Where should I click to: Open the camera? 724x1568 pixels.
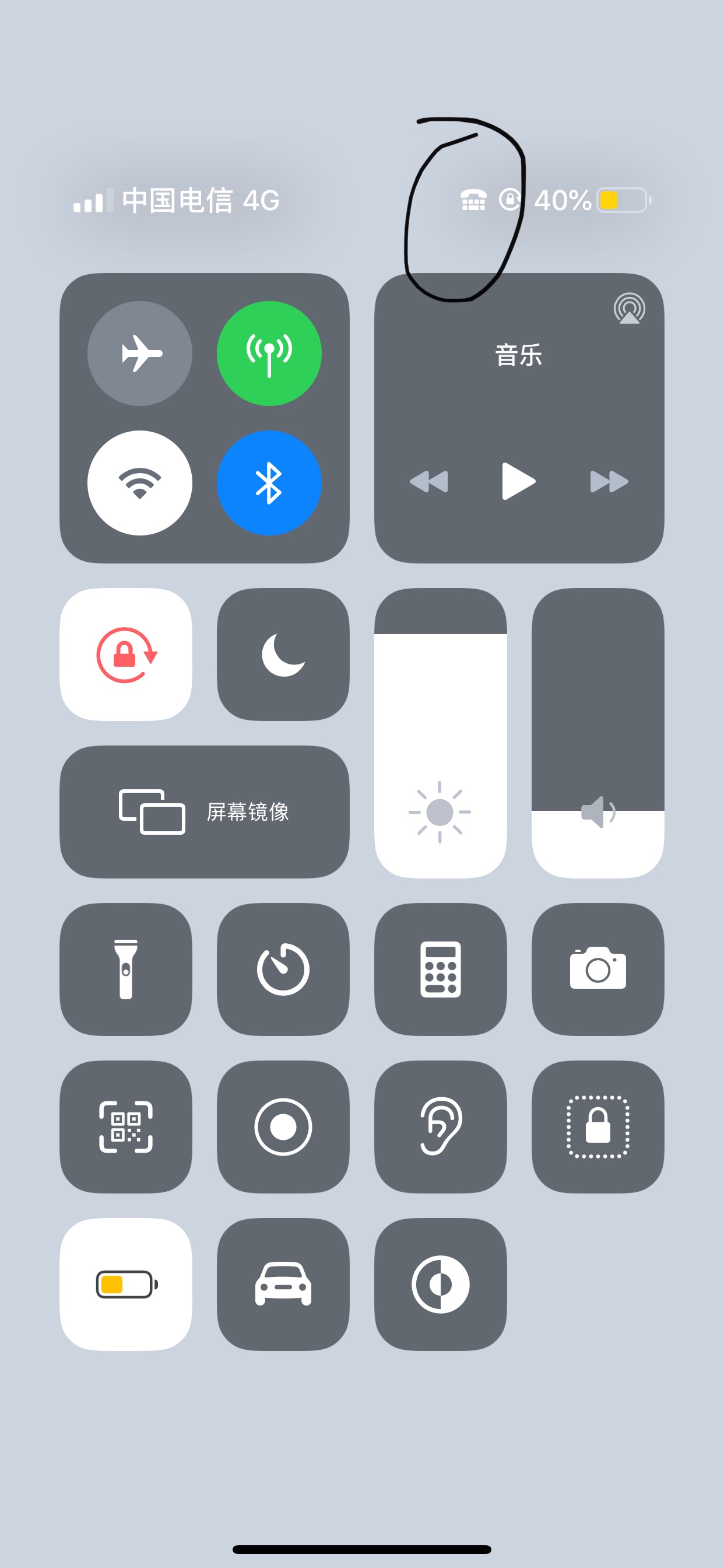click(x=598, y=969)
